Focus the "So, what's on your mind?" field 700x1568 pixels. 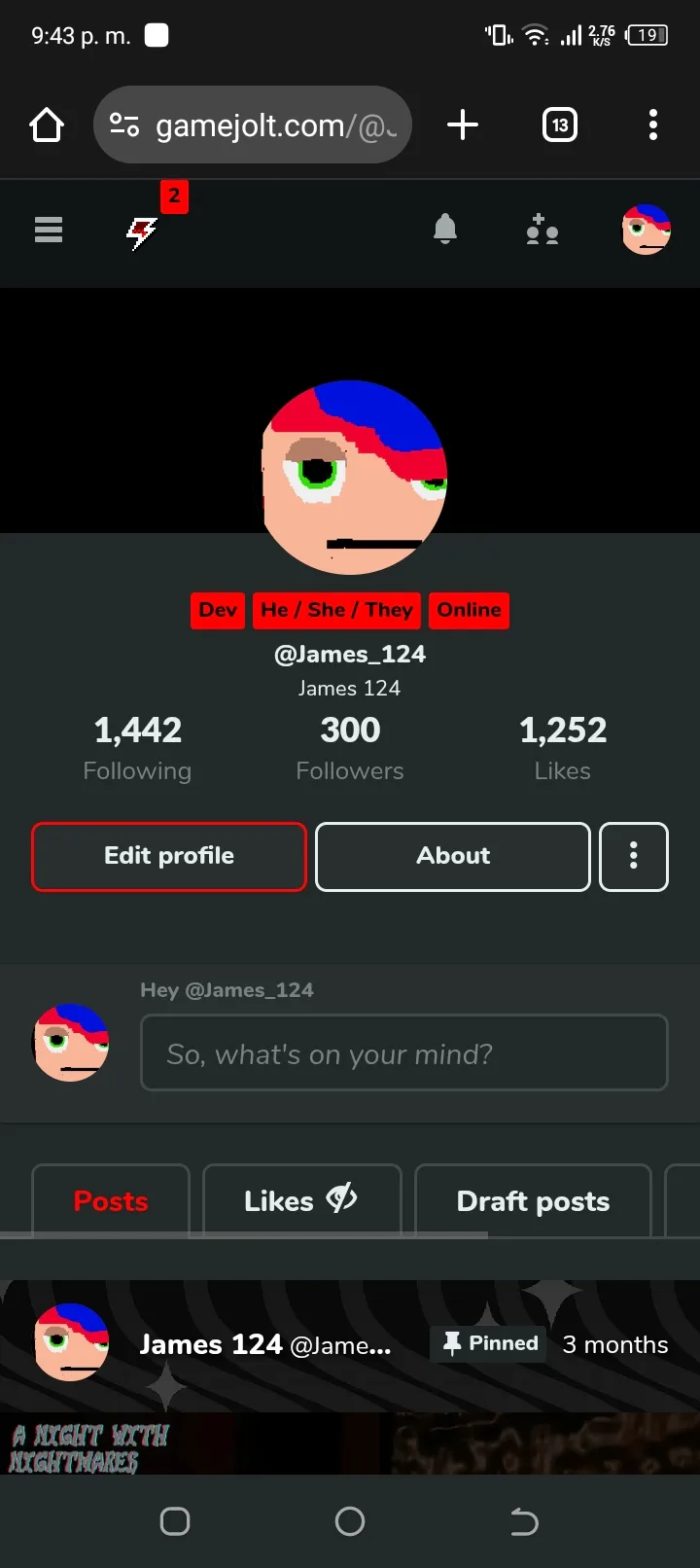coord(404,1053)
